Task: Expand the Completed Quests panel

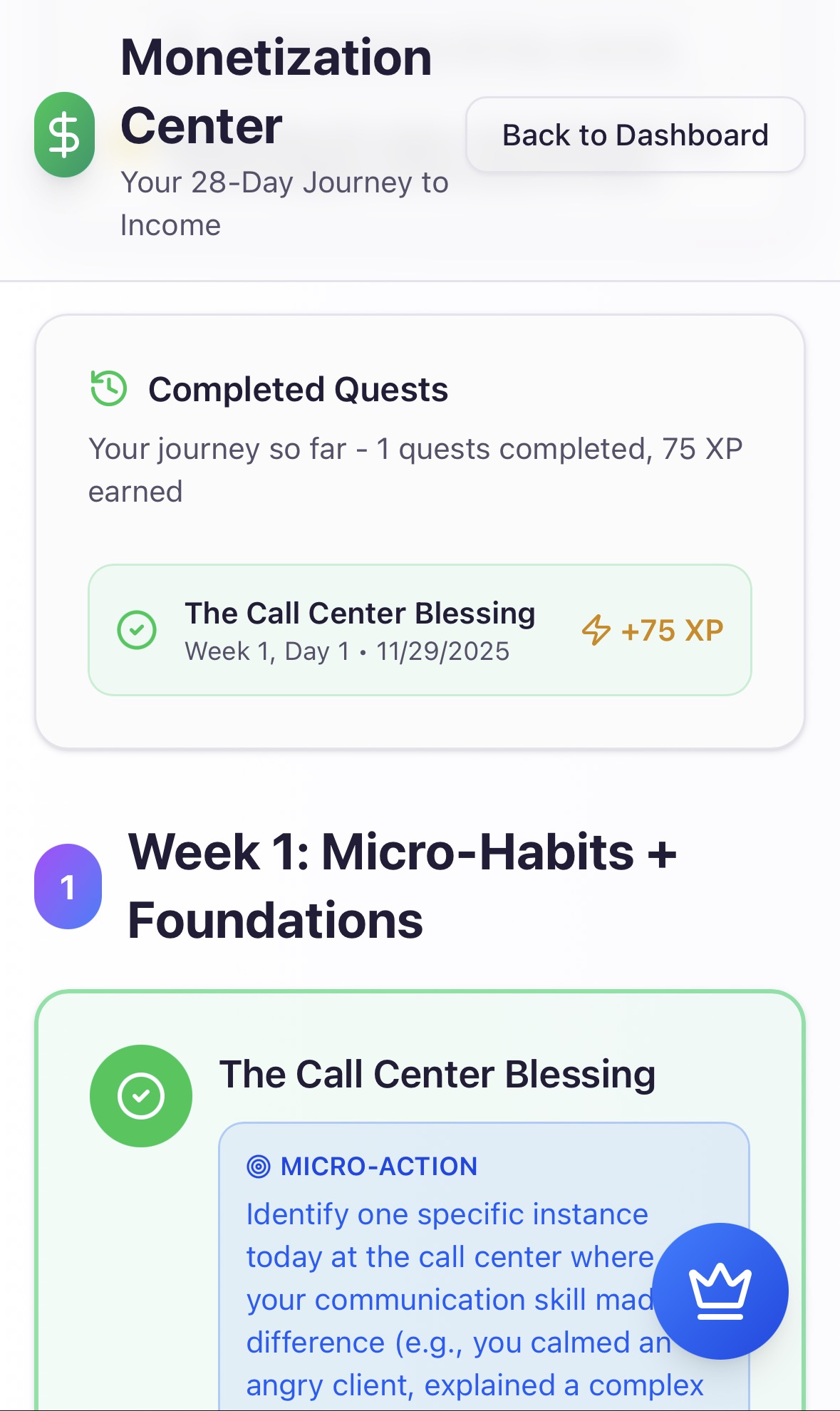Action: 299,389
